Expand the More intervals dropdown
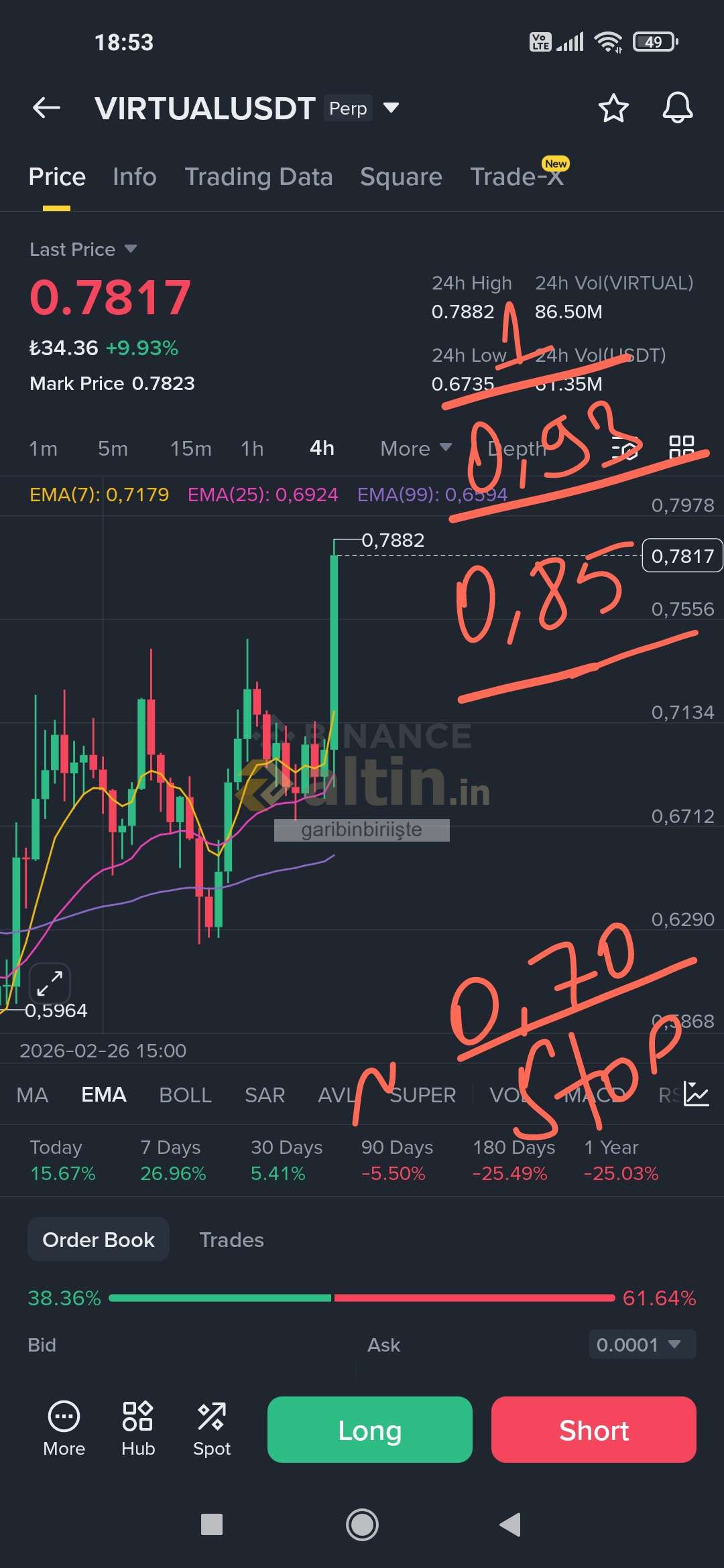The image size is (724, 1568). (x=416, y=448)
